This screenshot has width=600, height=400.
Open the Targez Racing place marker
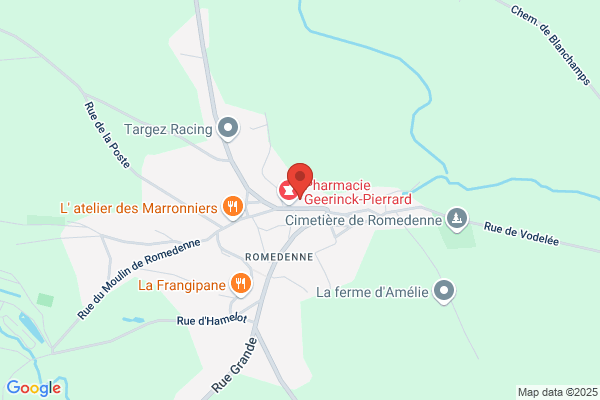(x=228, y=129)
